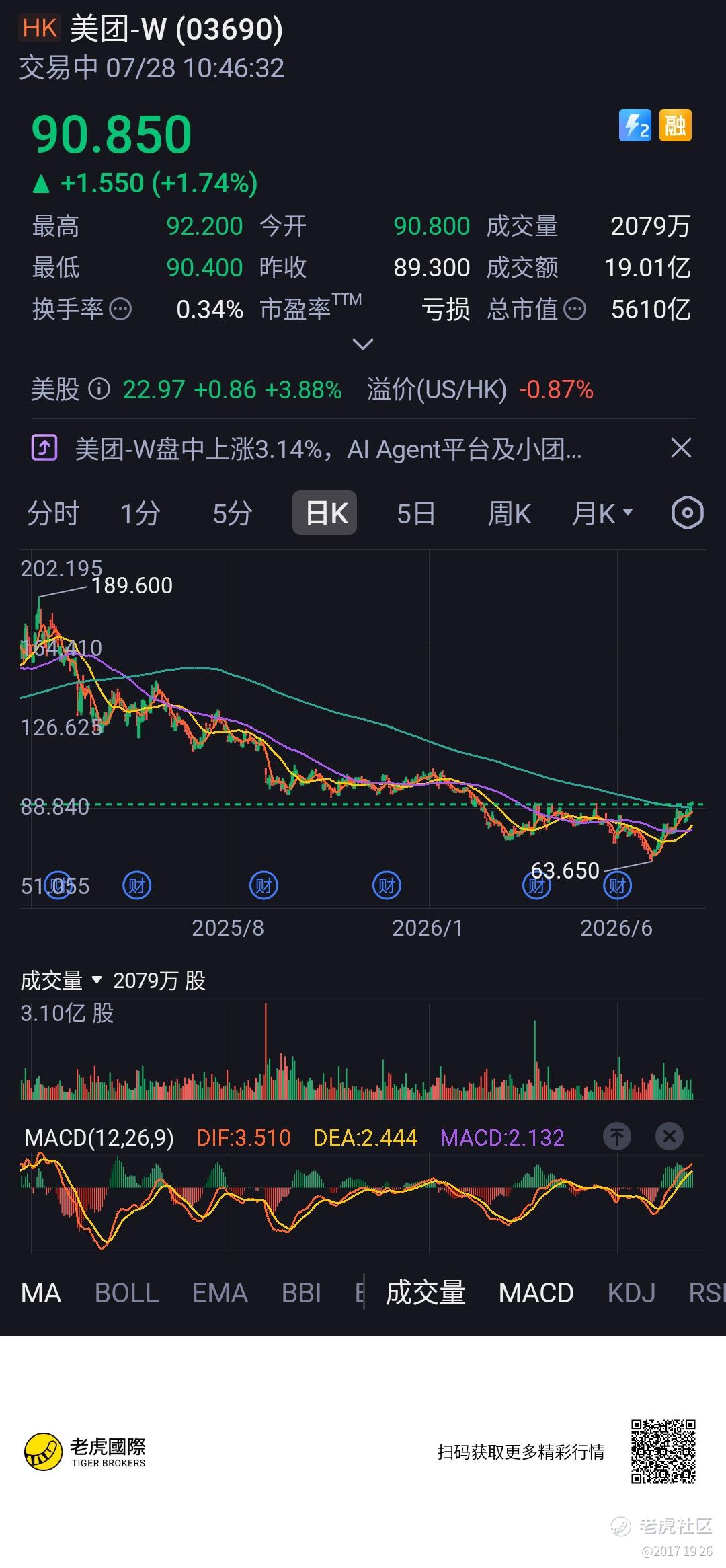Select the 1分 chart interval
The width and height of the screenshot is (726, 1568).
coord(140,514)
